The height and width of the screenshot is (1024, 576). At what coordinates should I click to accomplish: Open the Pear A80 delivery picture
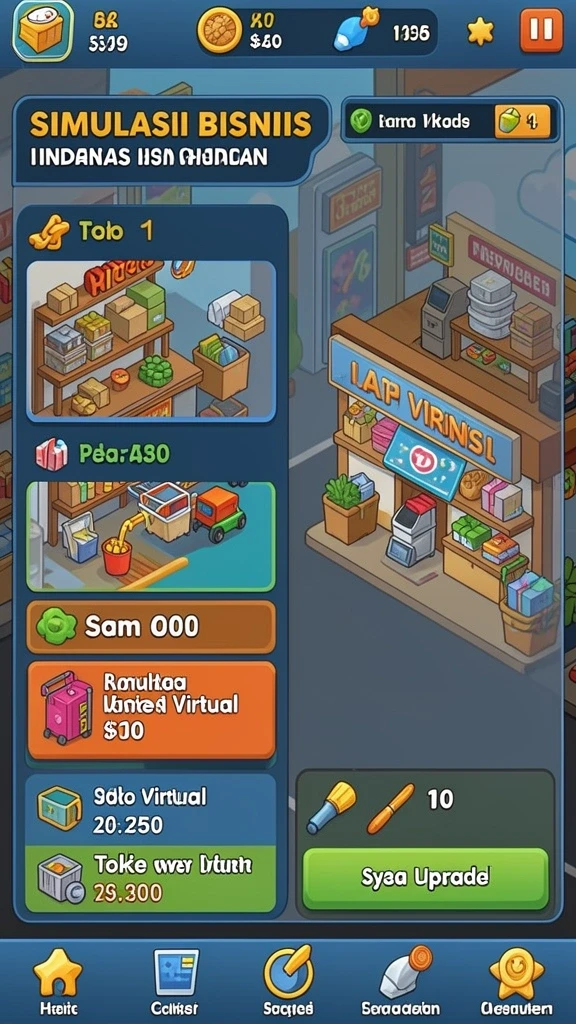tap(151, 536)
